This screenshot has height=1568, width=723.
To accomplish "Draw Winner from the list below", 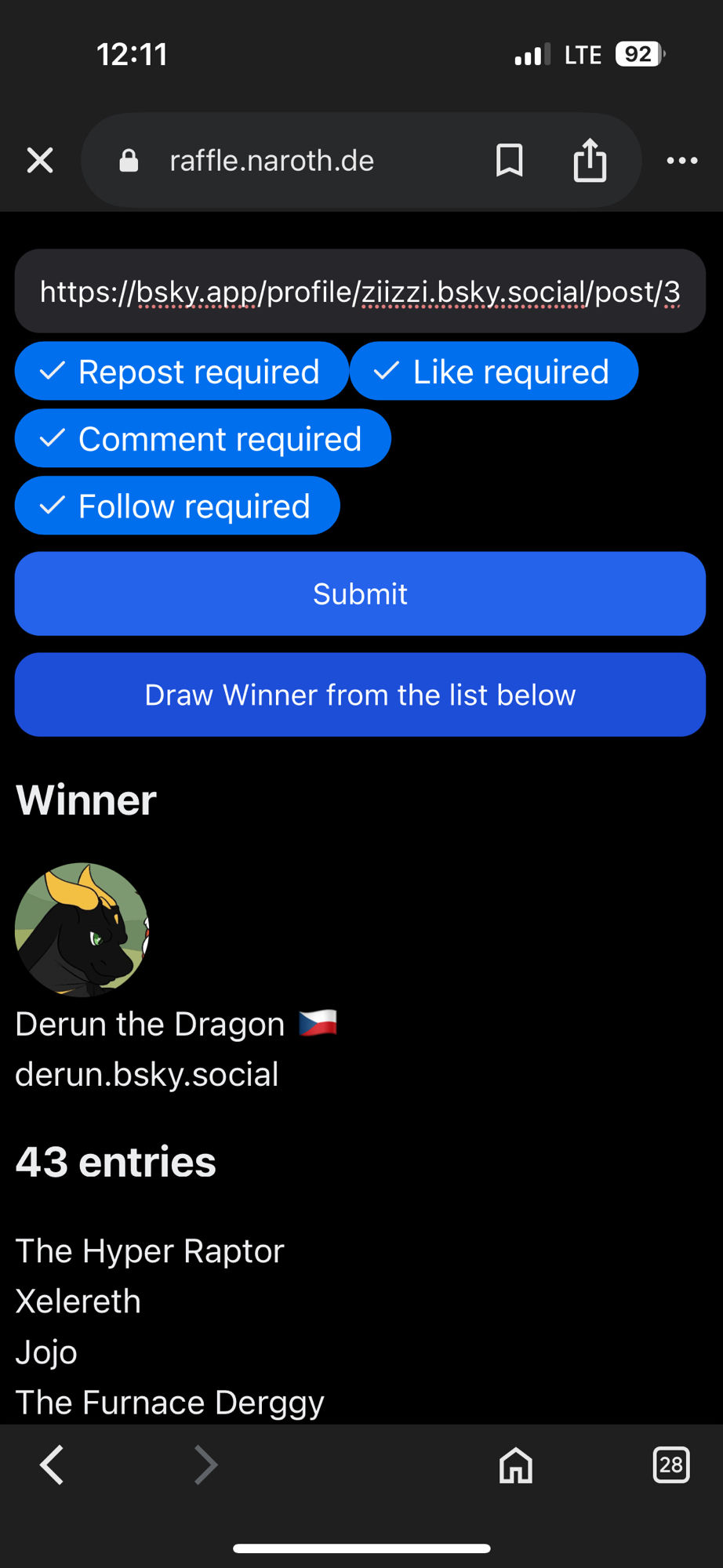I will [360, 695].
